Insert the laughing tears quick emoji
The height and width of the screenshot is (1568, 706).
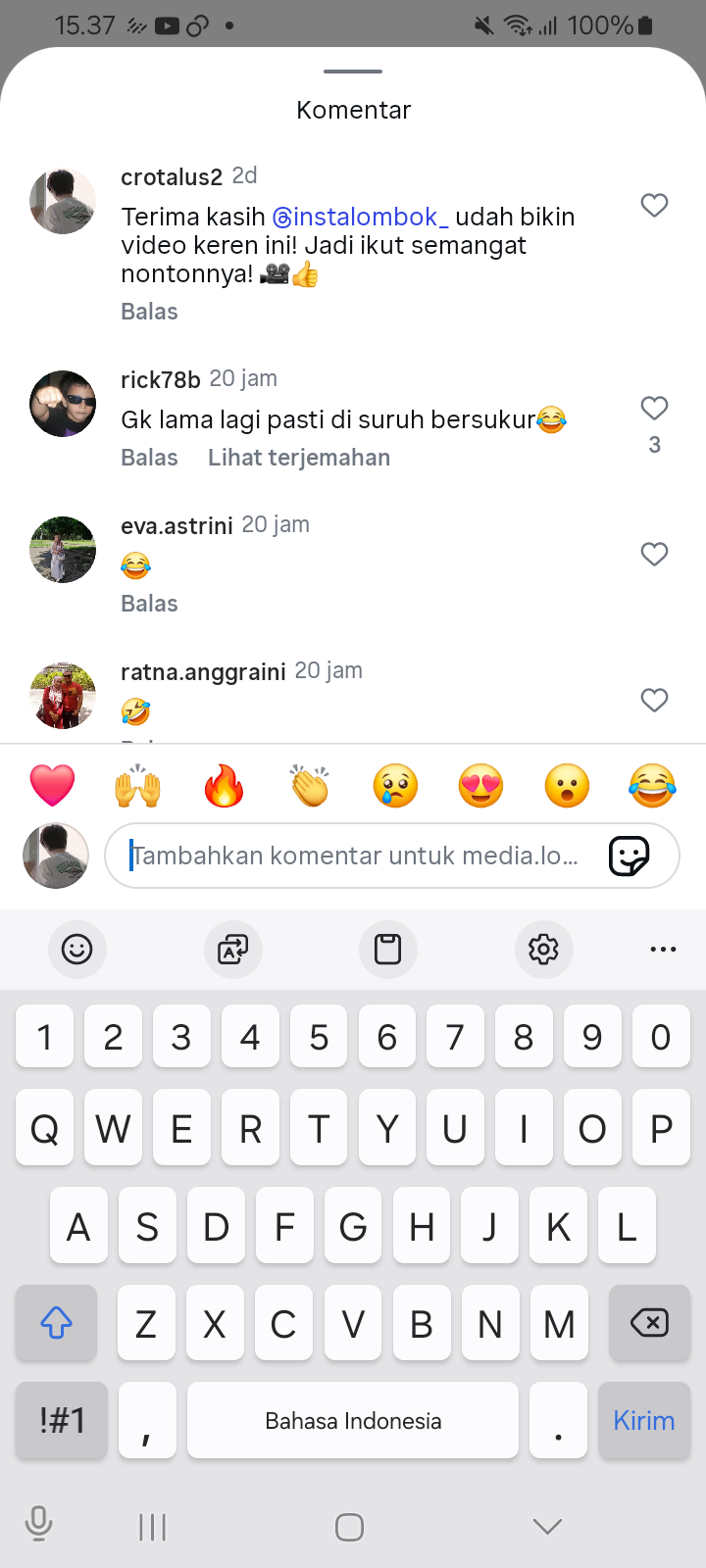coord(652,786)
